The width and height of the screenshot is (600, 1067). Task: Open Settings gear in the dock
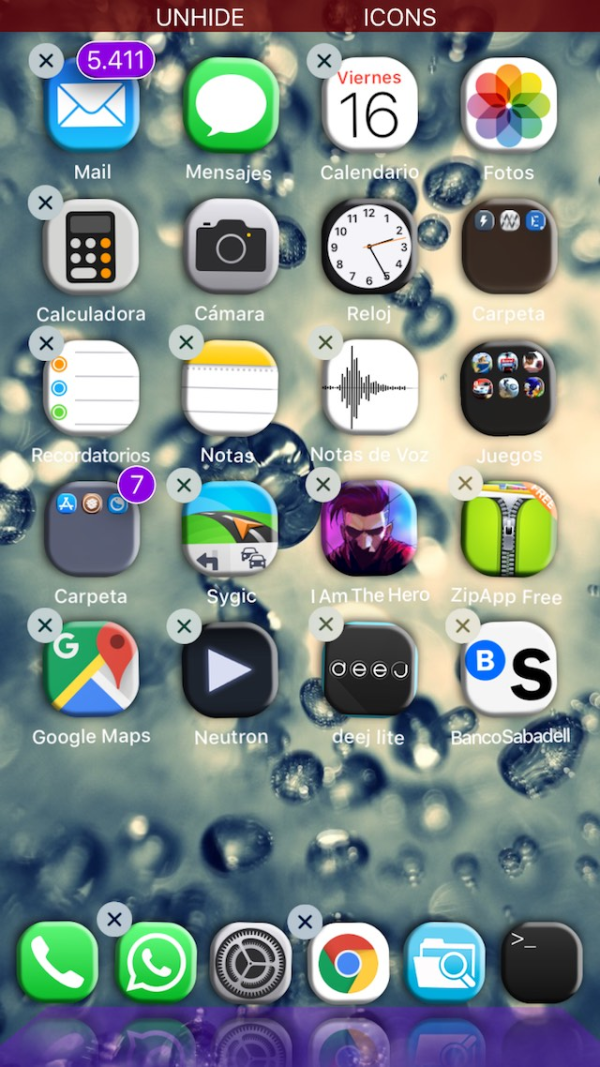tap(250, 962)
